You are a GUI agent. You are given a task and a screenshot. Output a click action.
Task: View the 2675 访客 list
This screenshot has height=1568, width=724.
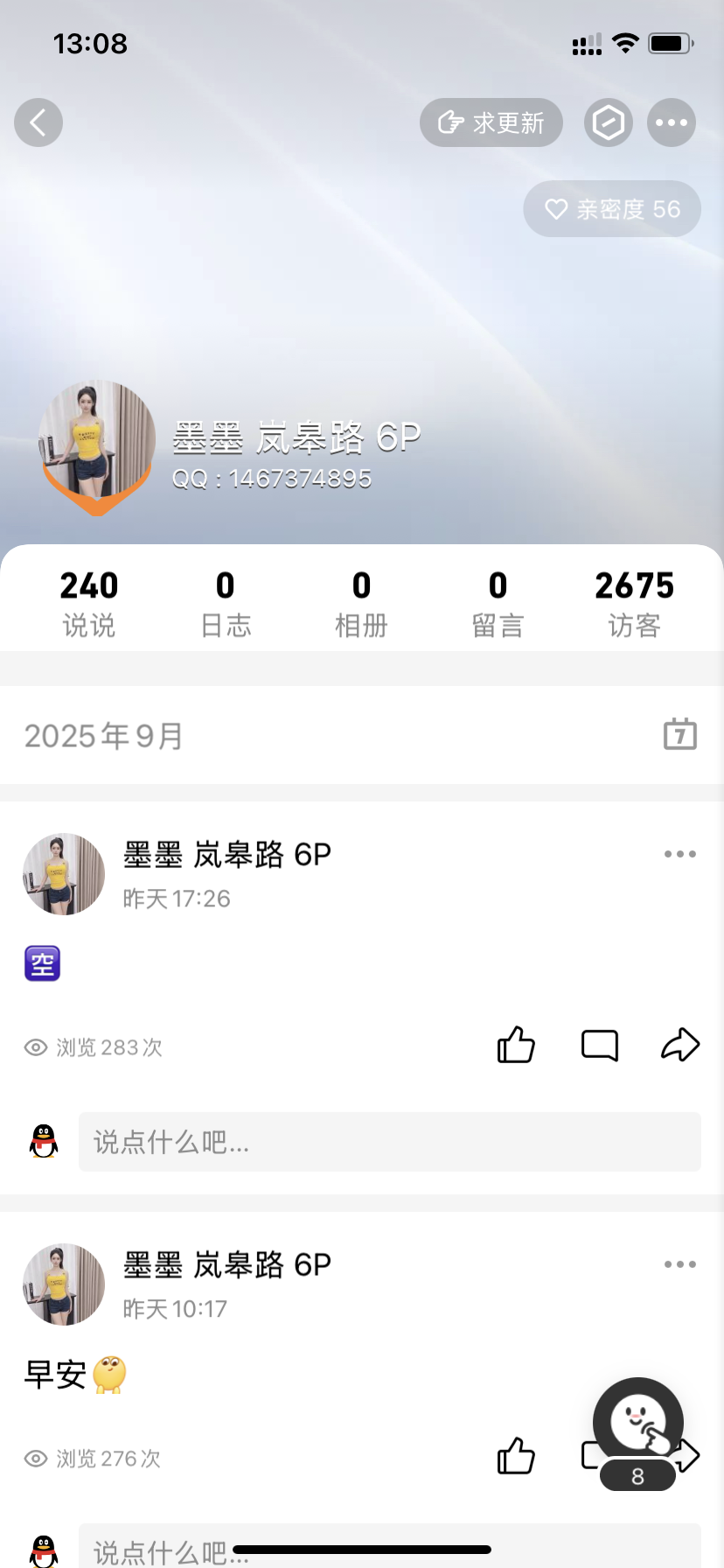coord(634,602)
